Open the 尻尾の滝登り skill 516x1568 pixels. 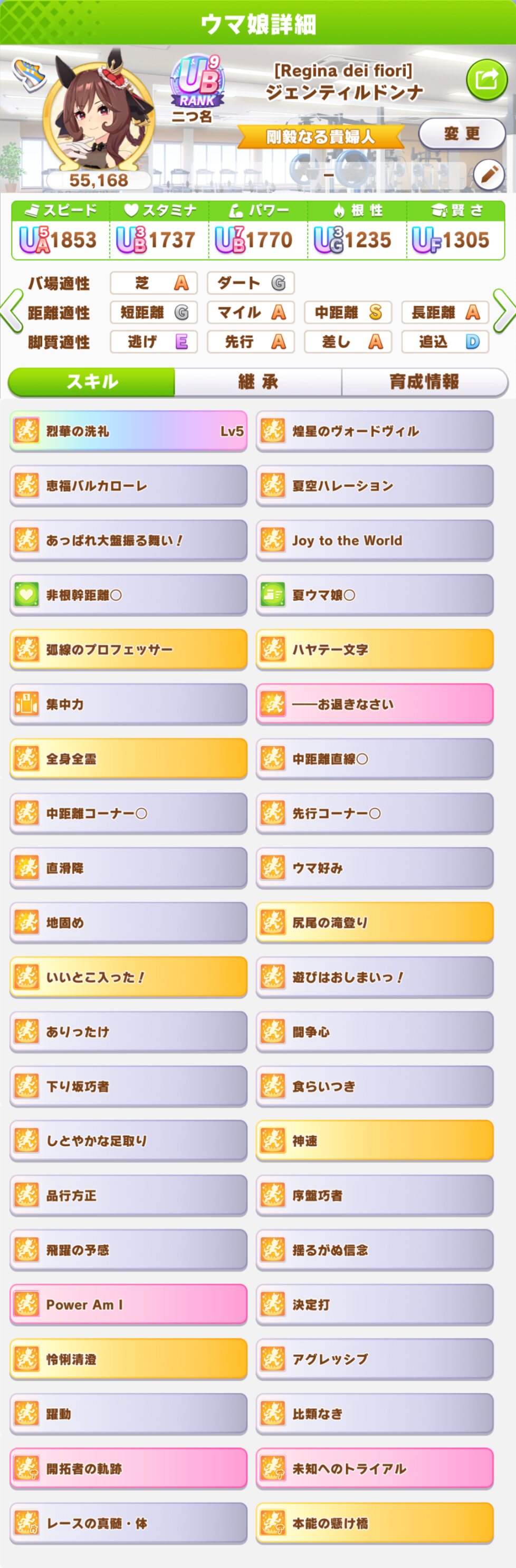(x=374, y=923)
